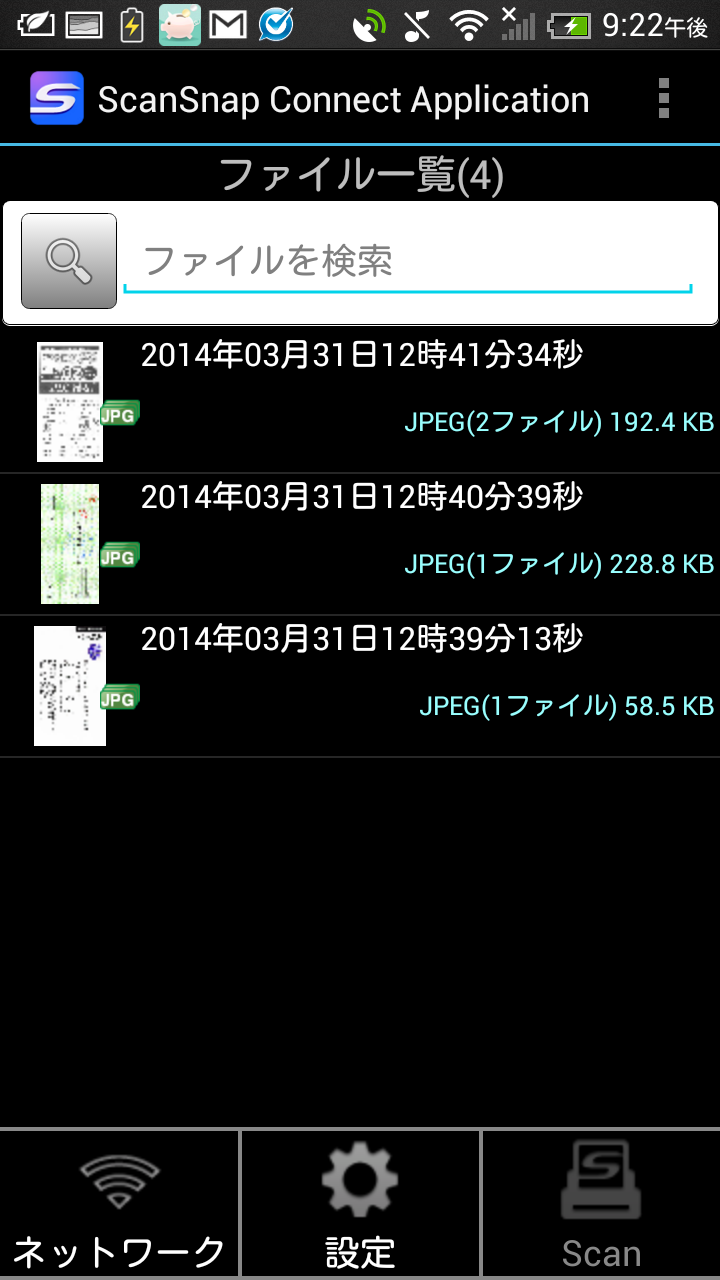This screenshot has width=720, height=1280.
Task: Open the file scanned at 12時41分34秒
Action: (x=360, y=402)
